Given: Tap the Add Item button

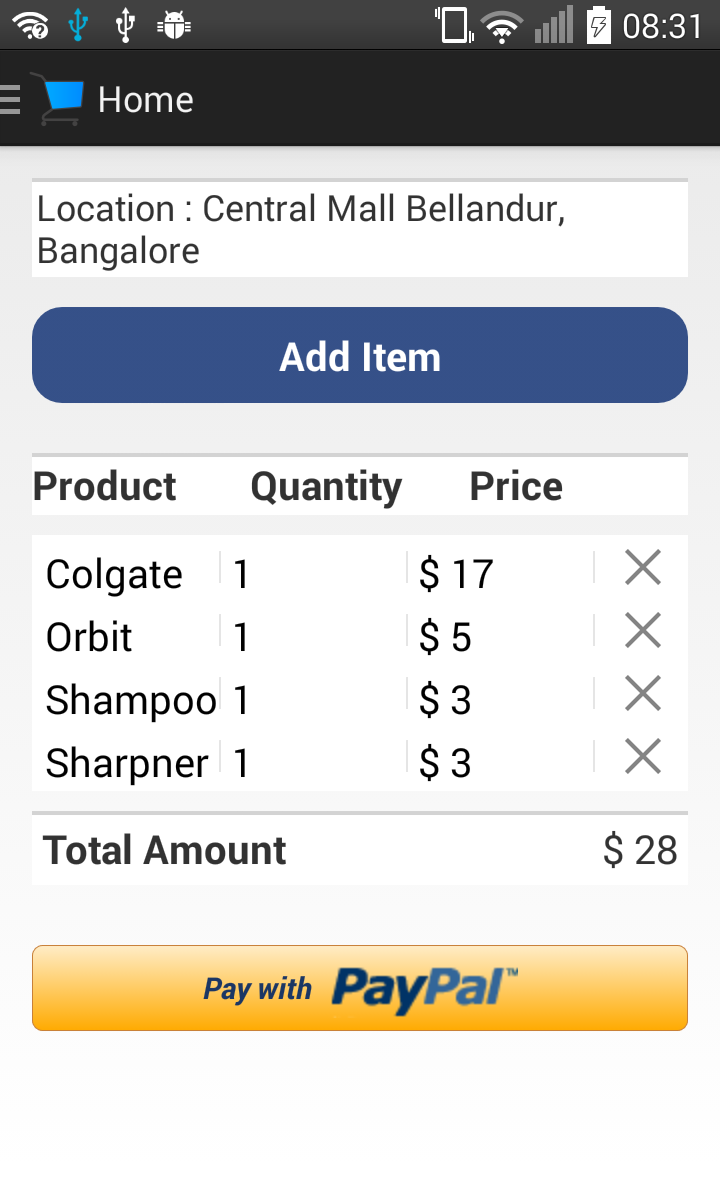Looking at the screenshot, I should coord(360,355).
